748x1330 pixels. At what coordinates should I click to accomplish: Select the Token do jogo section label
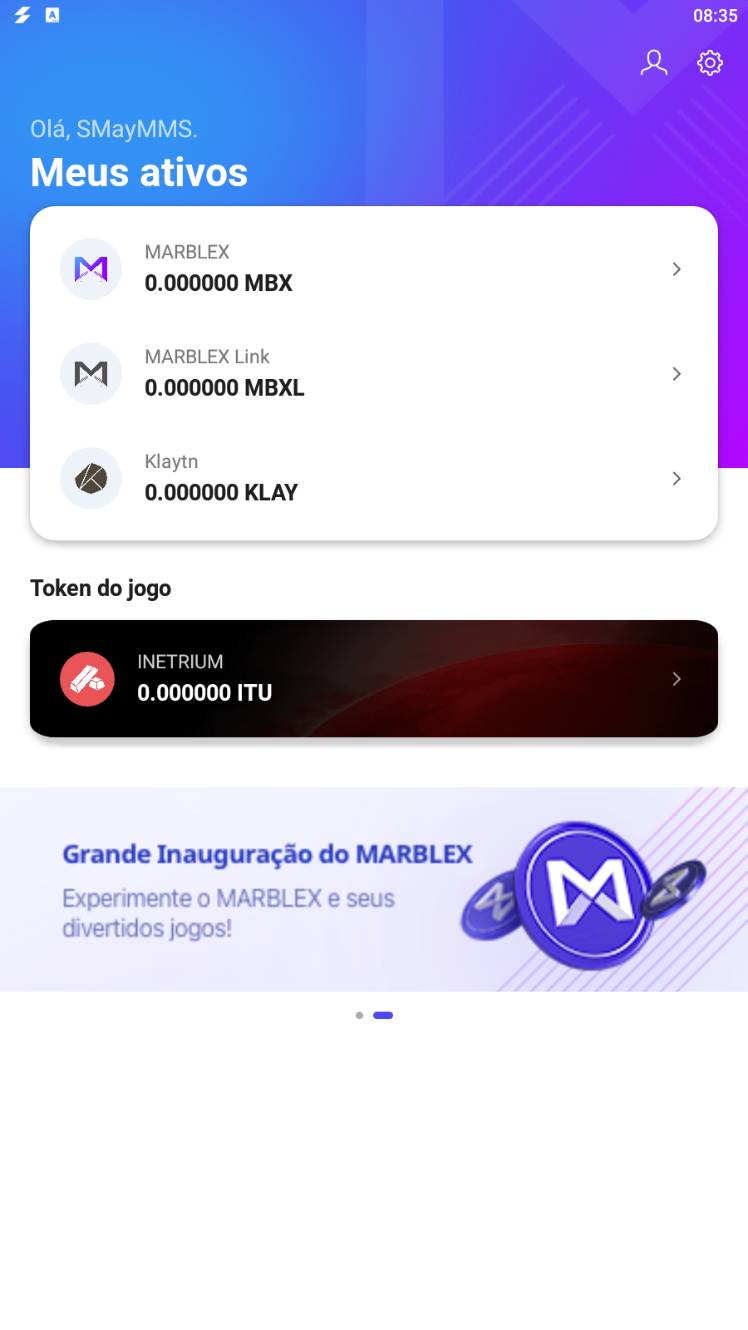click(x=100, y=588)
